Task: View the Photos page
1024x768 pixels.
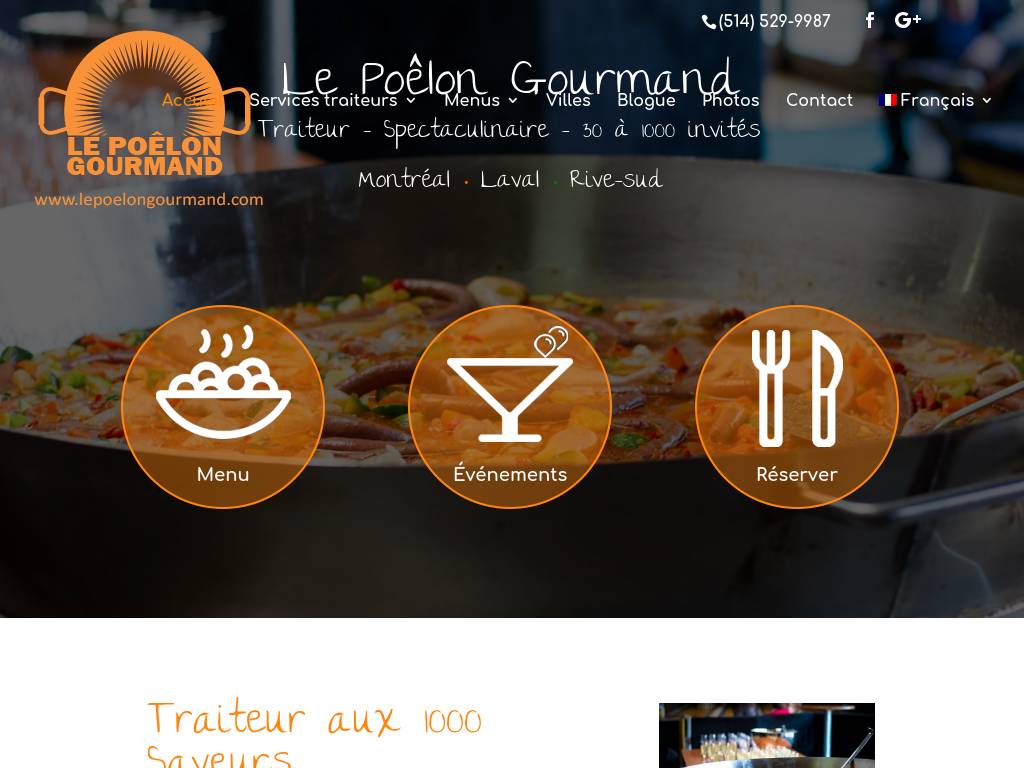Action: pos(730,100)
